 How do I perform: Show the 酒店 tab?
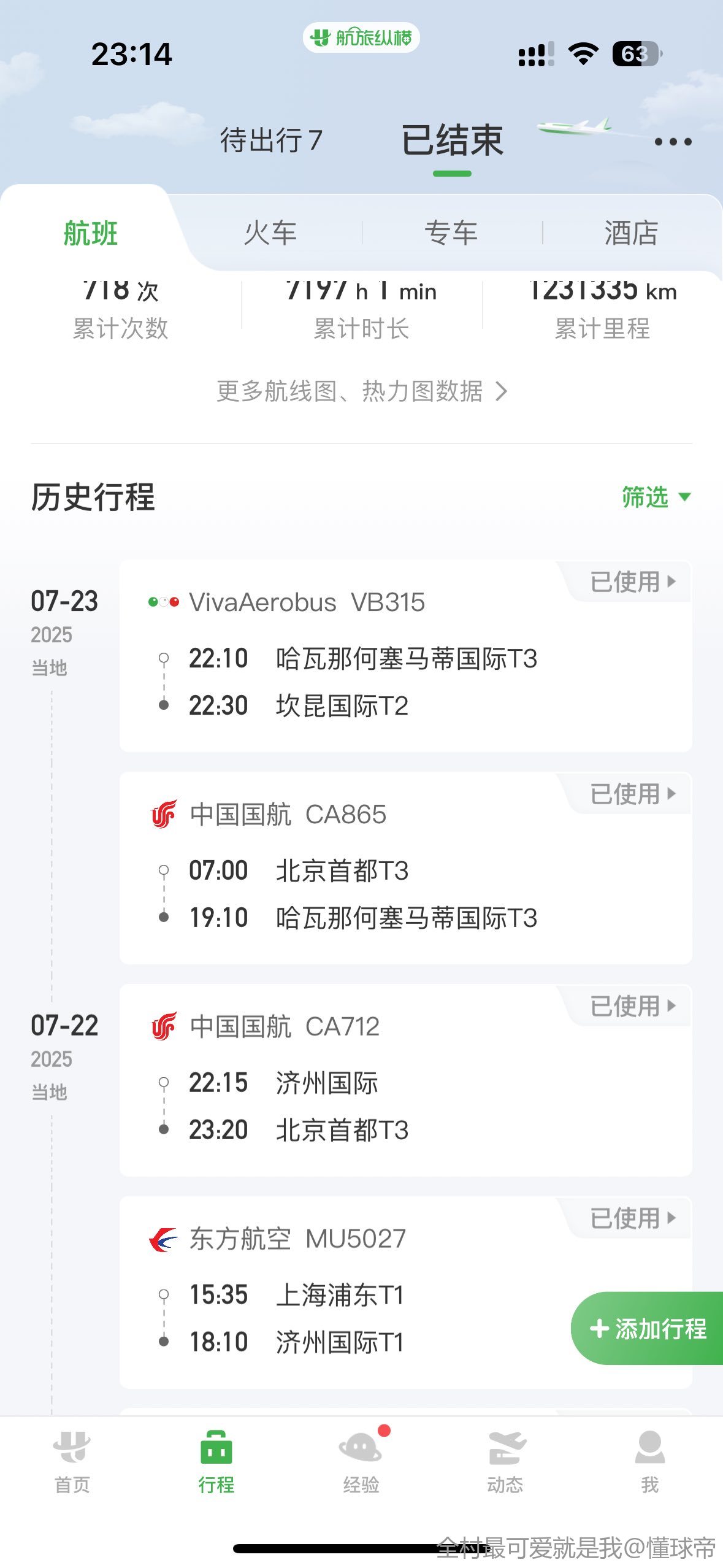631,233
